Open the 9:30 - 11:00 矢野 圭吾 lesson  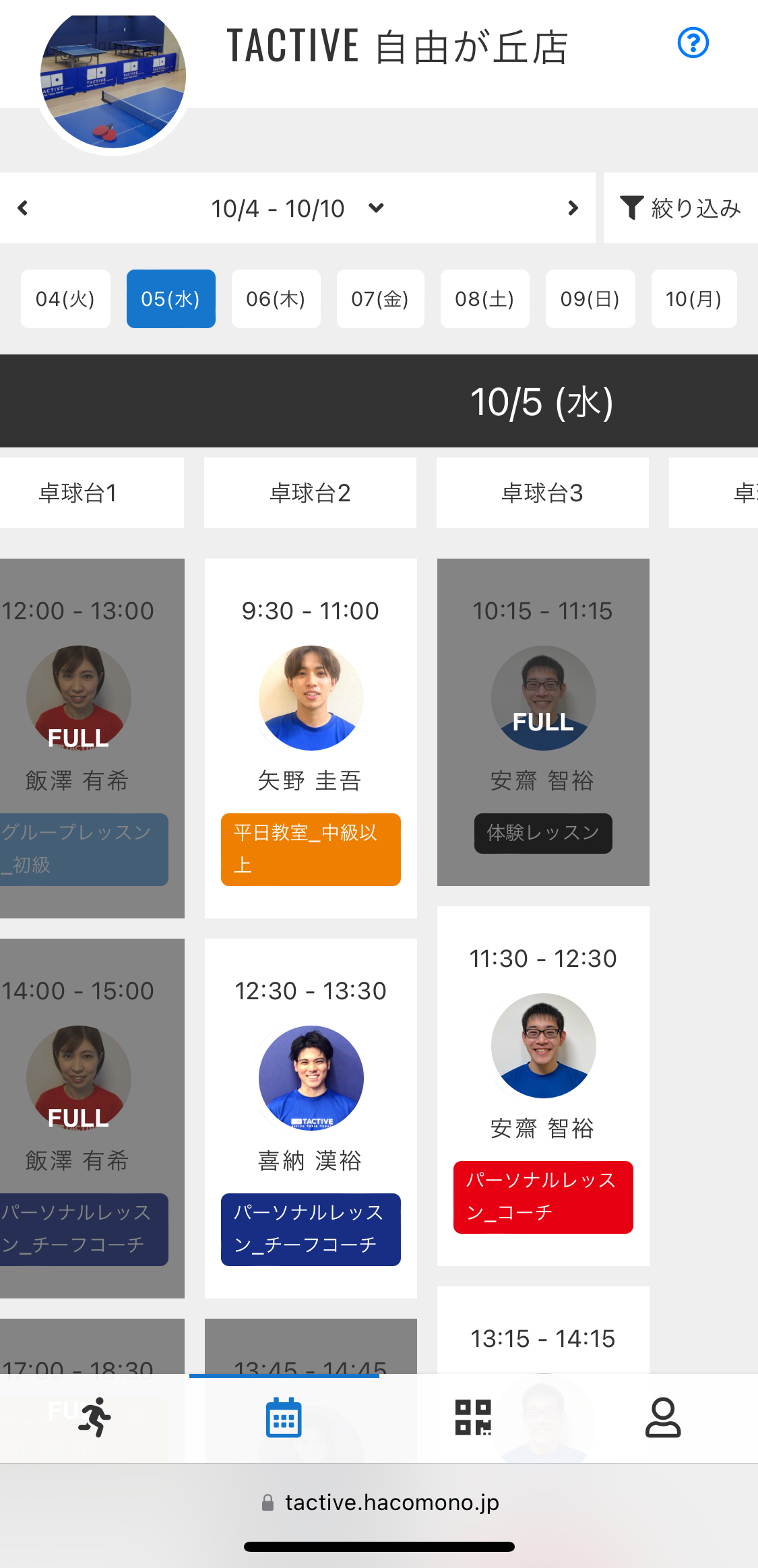[311, 739]
